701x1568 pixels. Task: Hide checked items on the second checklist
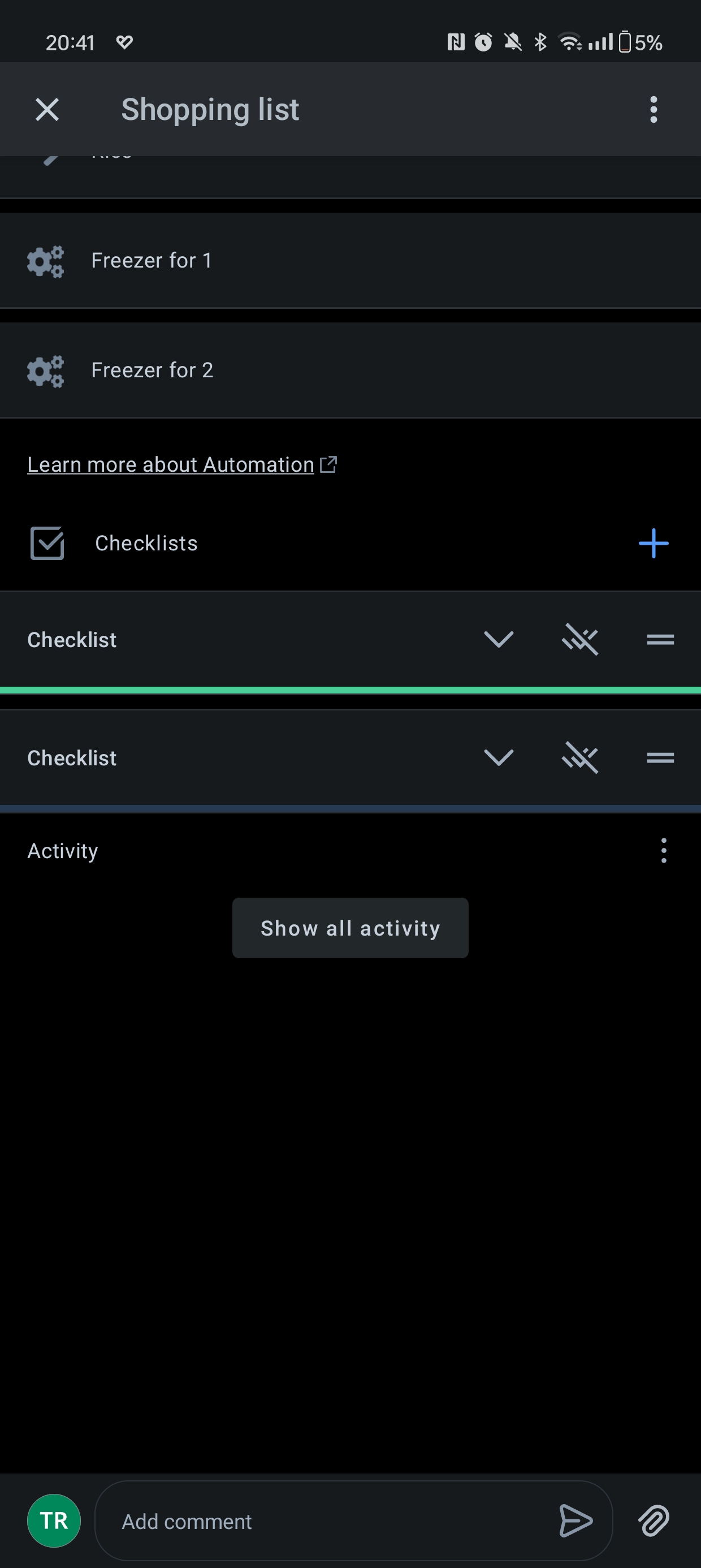[581, 757]
